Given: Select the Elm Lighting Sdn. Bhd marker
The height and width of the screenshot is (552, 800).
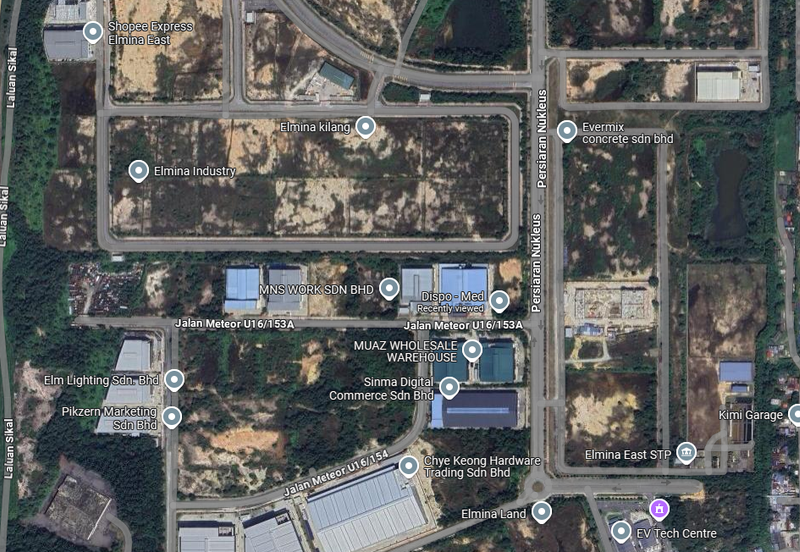Looking at the screenshot, I should tap(174, 379).
